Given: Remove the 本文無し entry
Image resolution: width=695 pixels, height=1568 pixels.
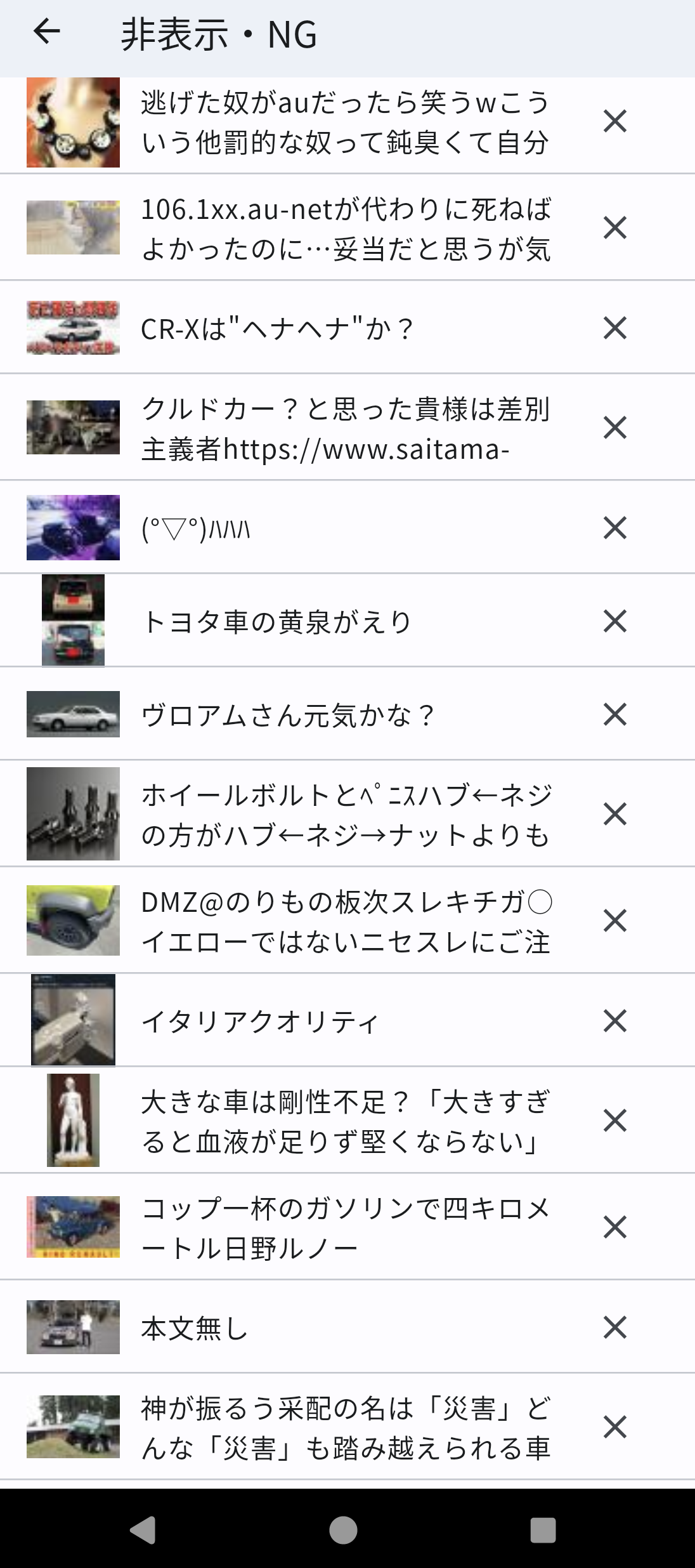Looking at the screenshot, I should 614,1328.
